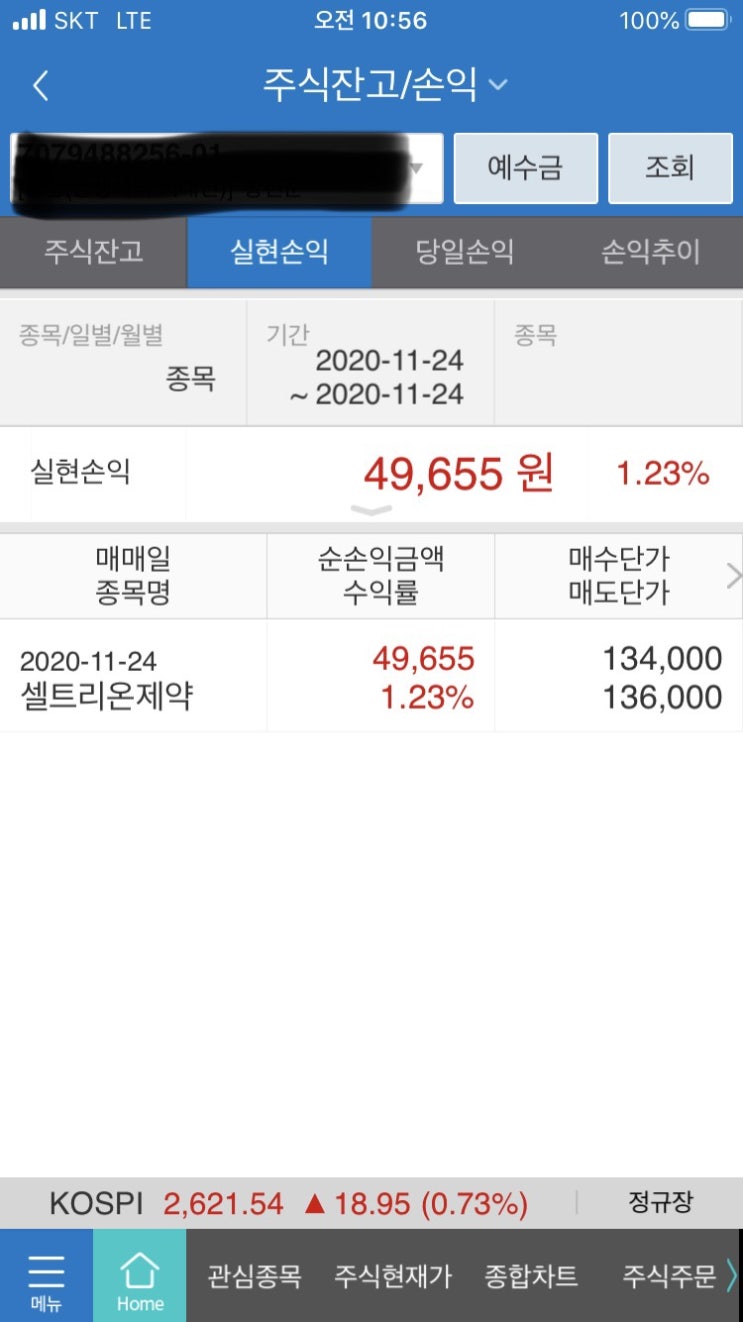
Task: Open the account number dropdown
Action: (x=227, y=168)
